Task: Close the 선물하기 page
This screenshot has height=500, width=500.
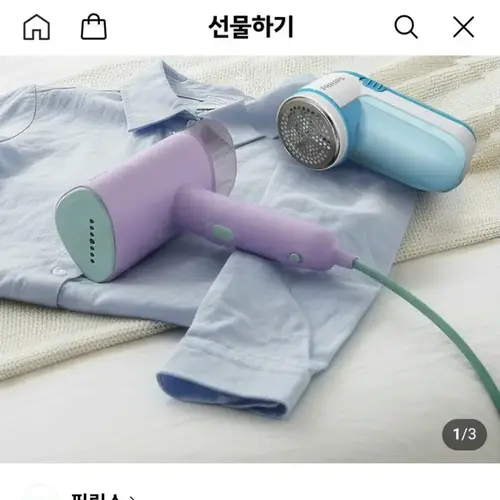Action: pyautogui.click(x=463, y=27)
